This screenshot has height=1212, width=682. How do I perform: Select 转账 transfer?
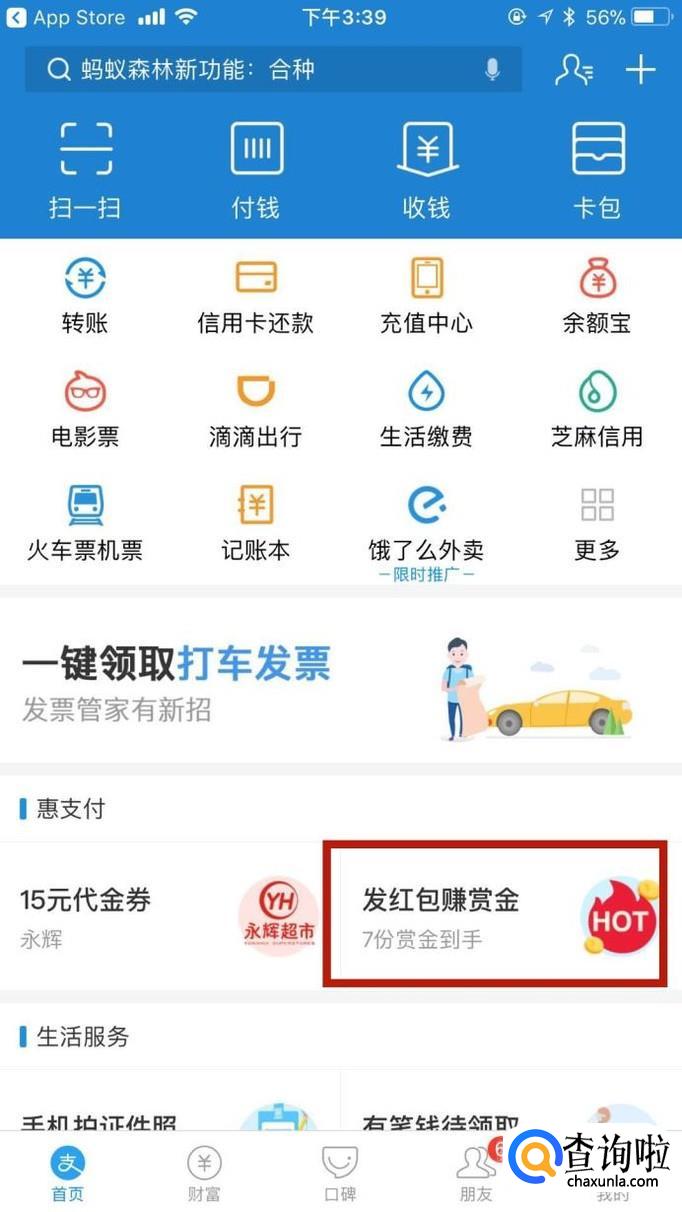[x=85, y=296]
